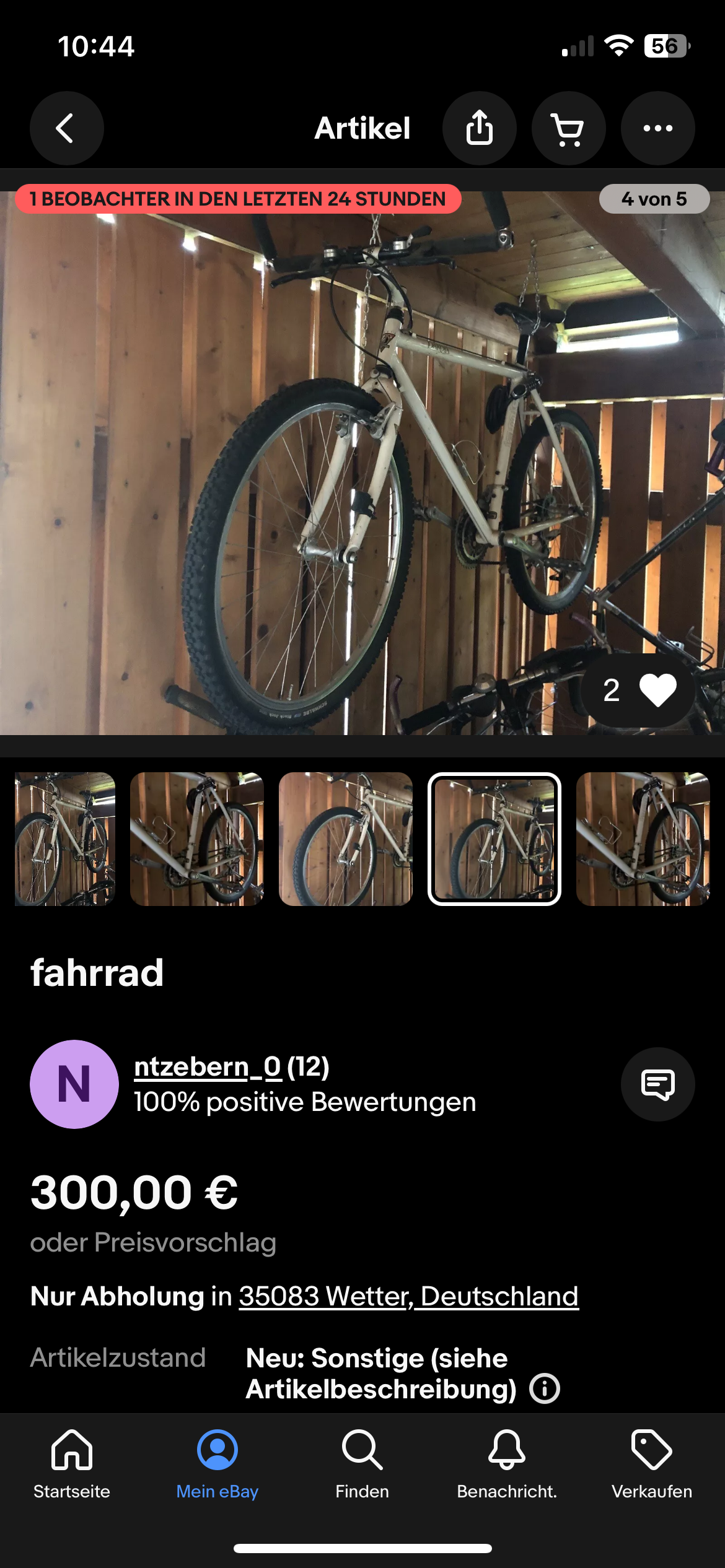Message the seller via chat icon

657,1084
